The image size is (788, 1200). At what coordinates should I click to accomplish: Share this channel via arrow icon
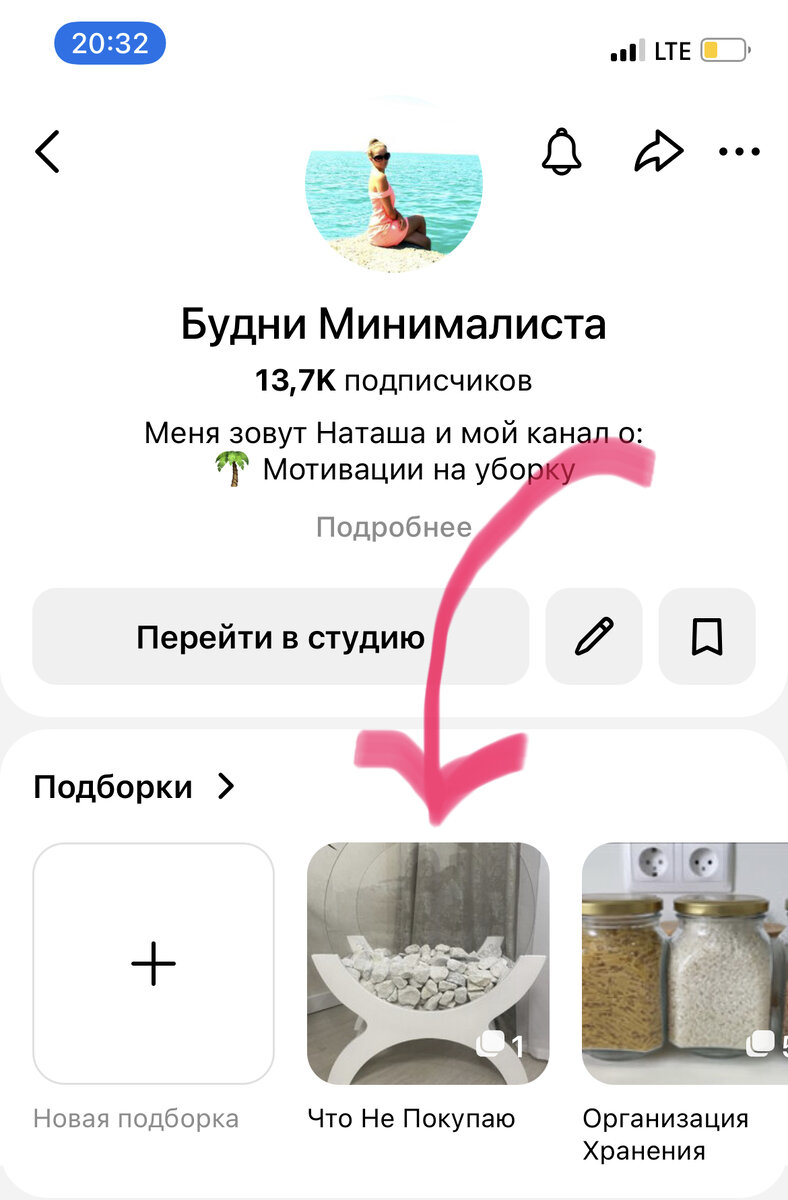pyautogui.click(x=659, y=152)
